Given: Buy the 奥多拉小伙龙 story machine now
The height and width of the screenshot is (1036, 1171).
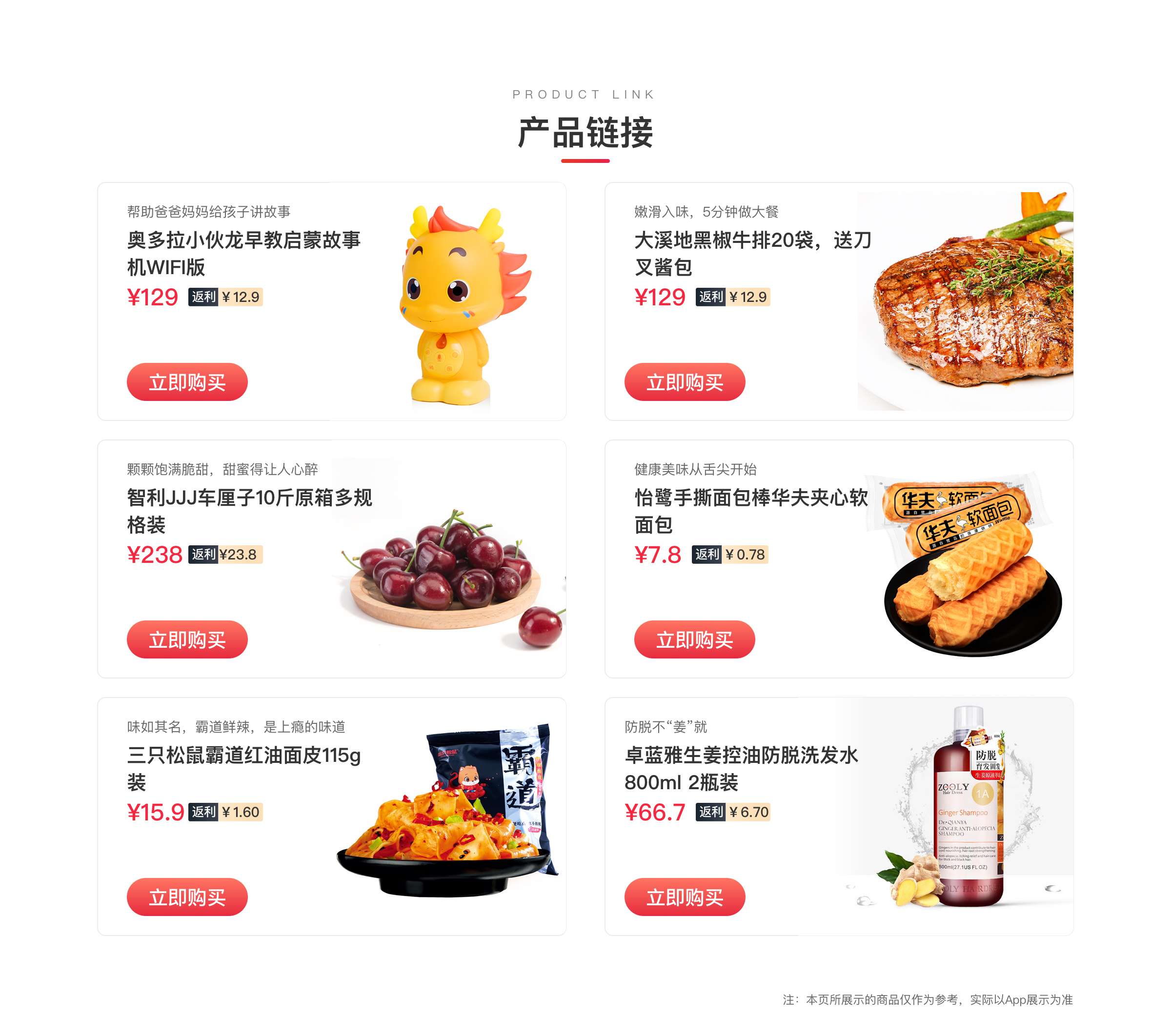Looking at the screenshot, I should click(187, 382).
